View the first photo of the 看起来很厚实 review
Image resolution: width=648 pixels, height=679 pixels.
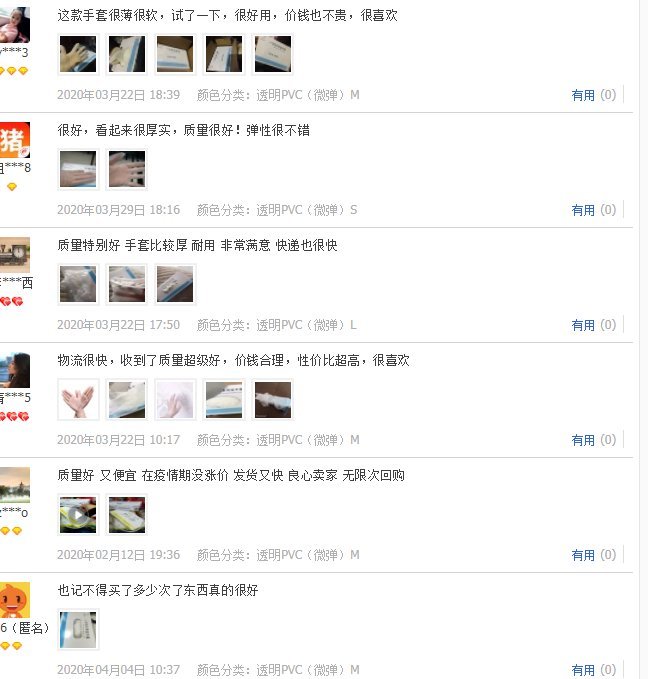[77, 169]
